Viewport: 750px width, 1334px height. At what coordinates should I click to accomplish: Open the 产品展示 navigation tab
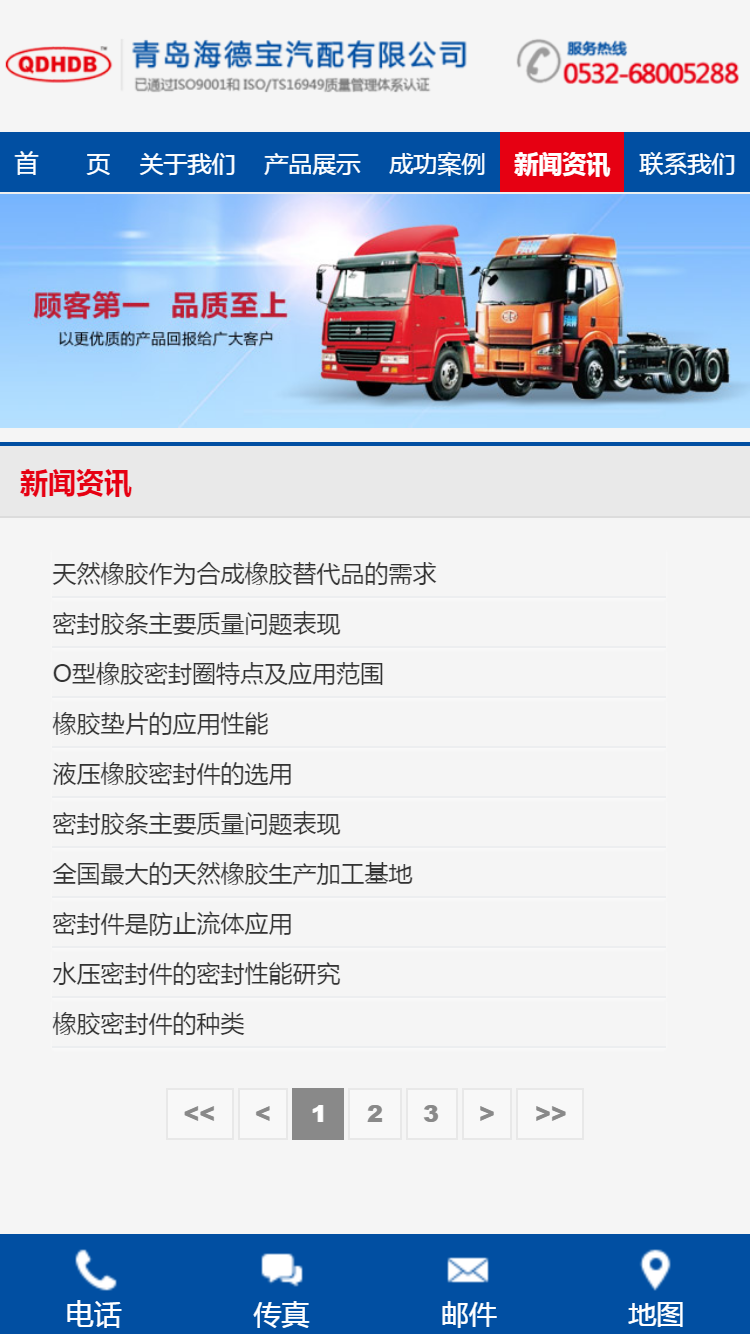coord(311,163)
